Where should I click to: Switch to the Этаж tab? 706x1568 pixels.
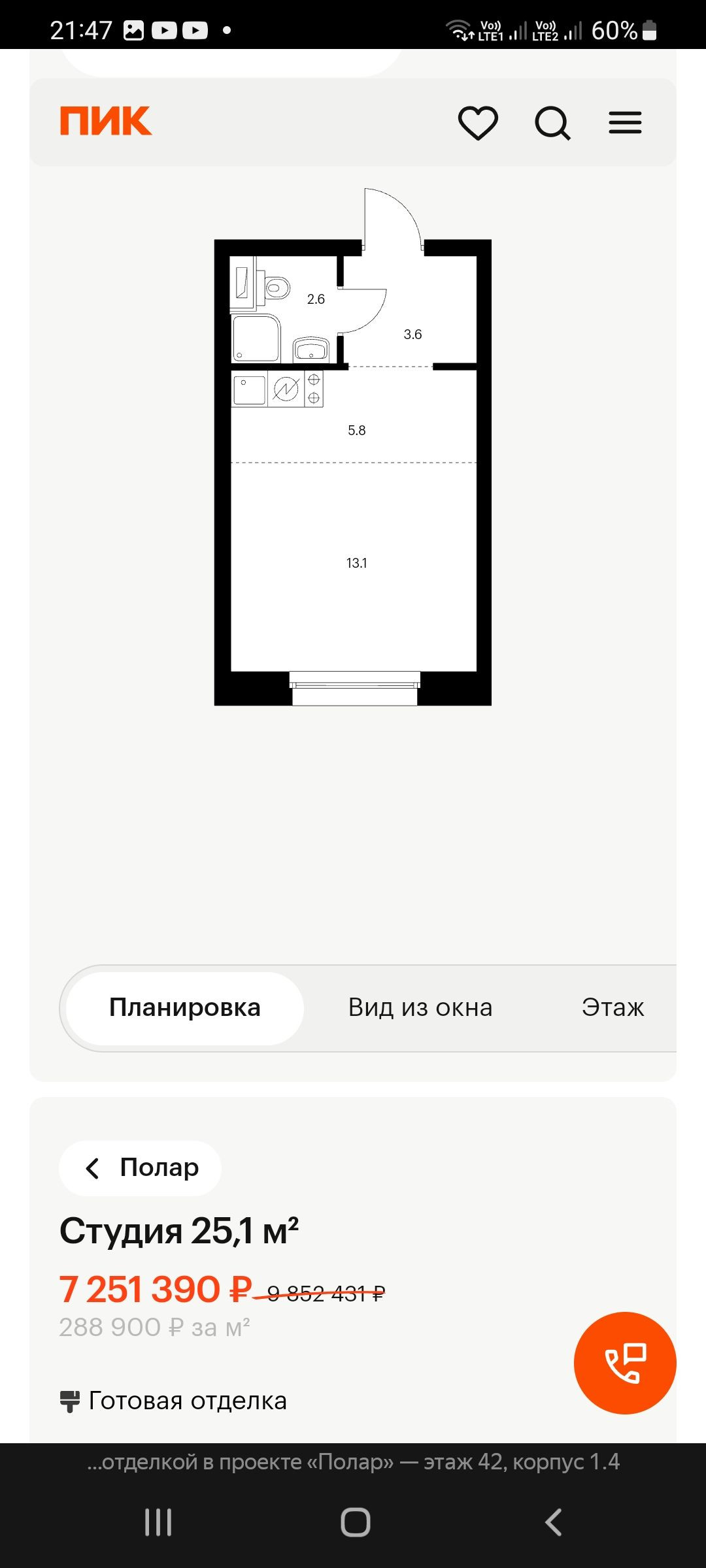coord(613,1008)
